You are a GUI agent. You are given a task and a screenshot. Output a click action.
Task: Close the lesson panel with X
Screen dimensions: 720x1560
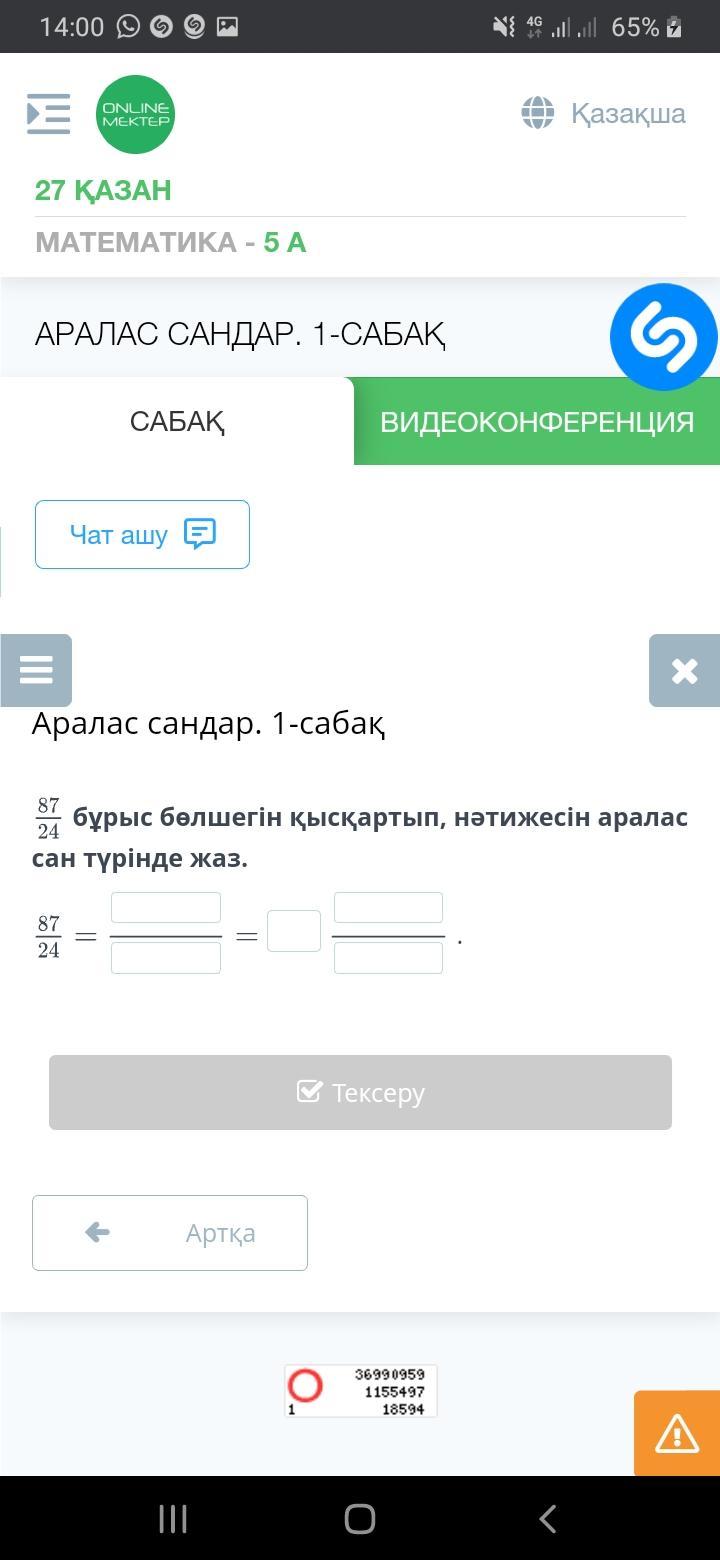[684, 670]
